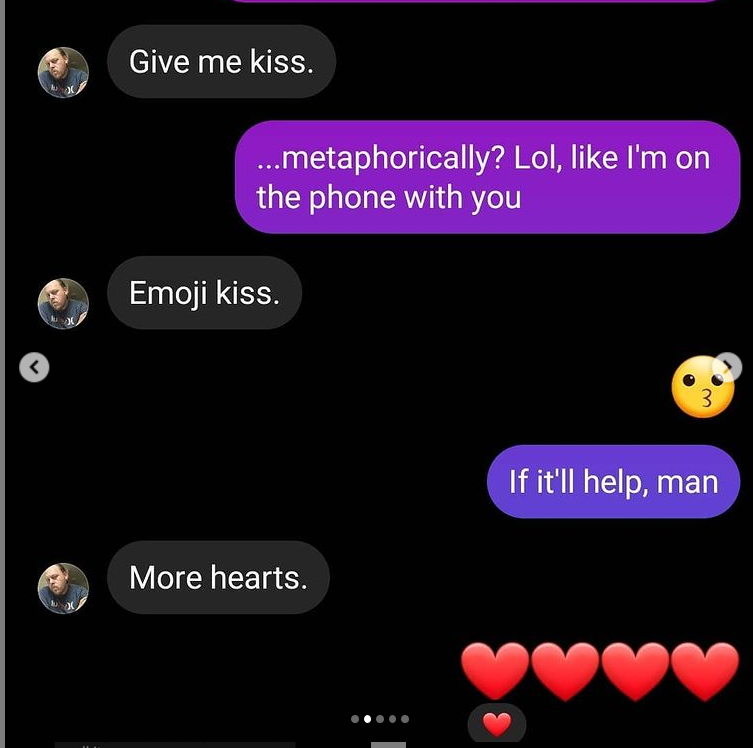Advance to the next carousel image
Viewport: 753px width, 748px height.
click(x=727, y=367)
